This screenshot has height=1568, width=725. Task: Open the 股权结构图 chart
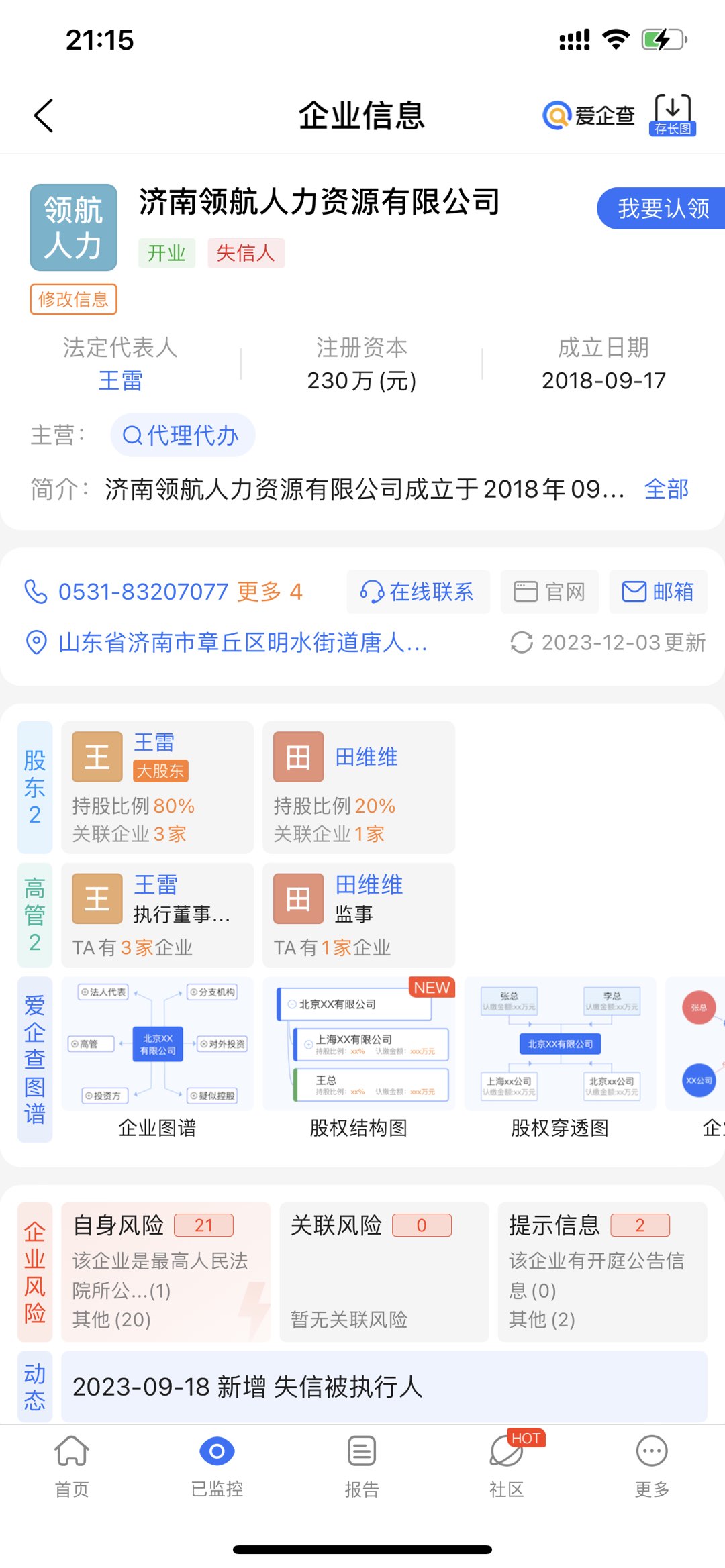coord(358,1057)
